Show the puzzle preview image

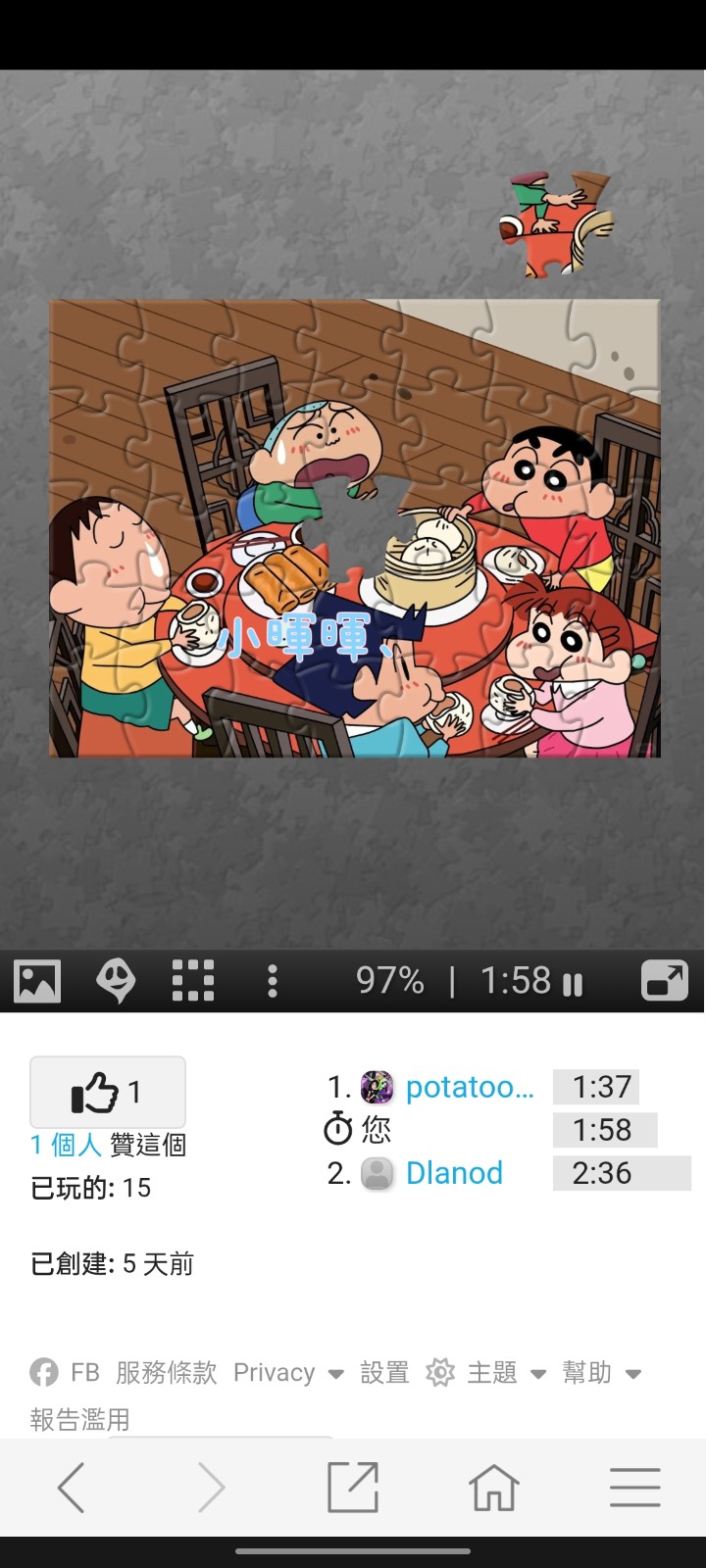pyautogui.click(x=37, y=981)
